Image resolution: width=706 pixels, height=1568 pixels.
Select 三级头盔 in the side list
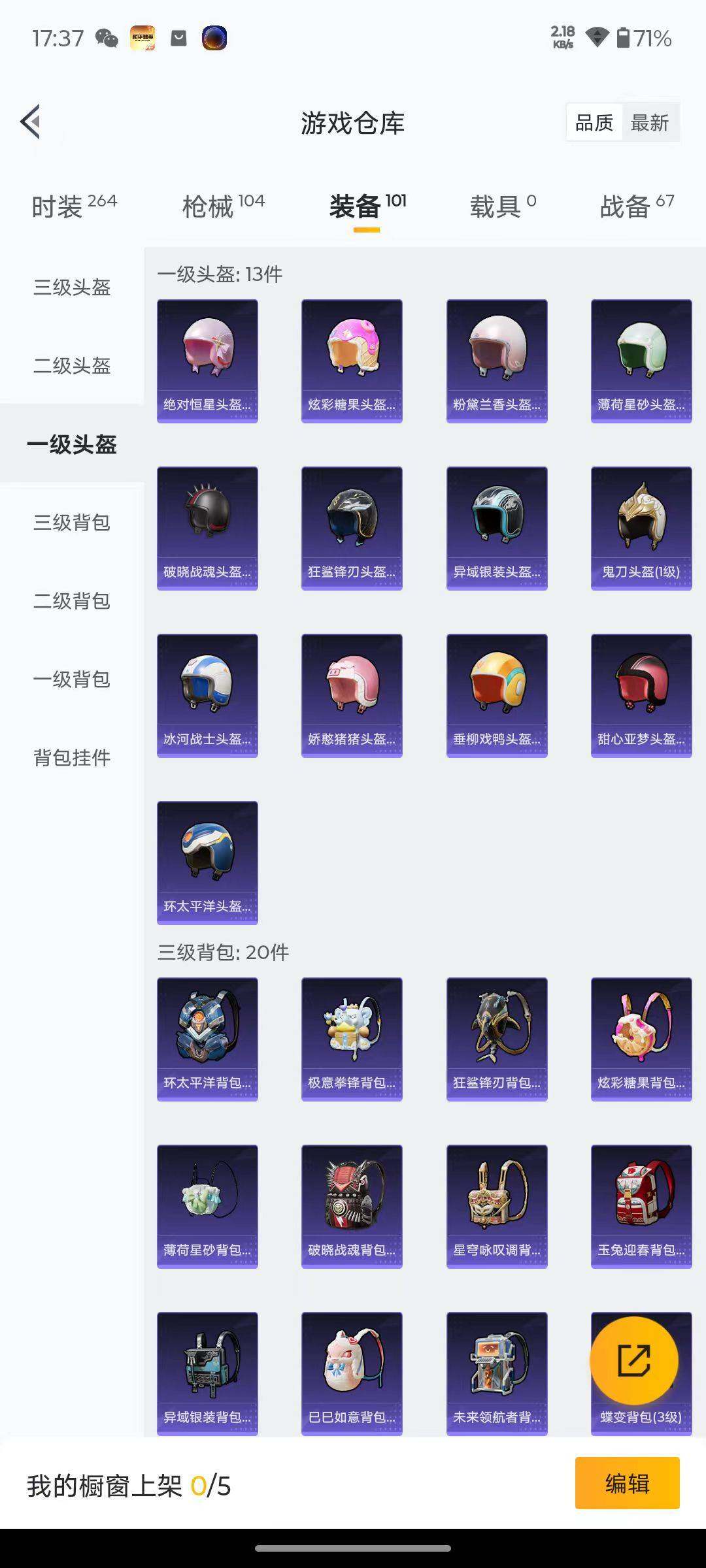point(72,287)
